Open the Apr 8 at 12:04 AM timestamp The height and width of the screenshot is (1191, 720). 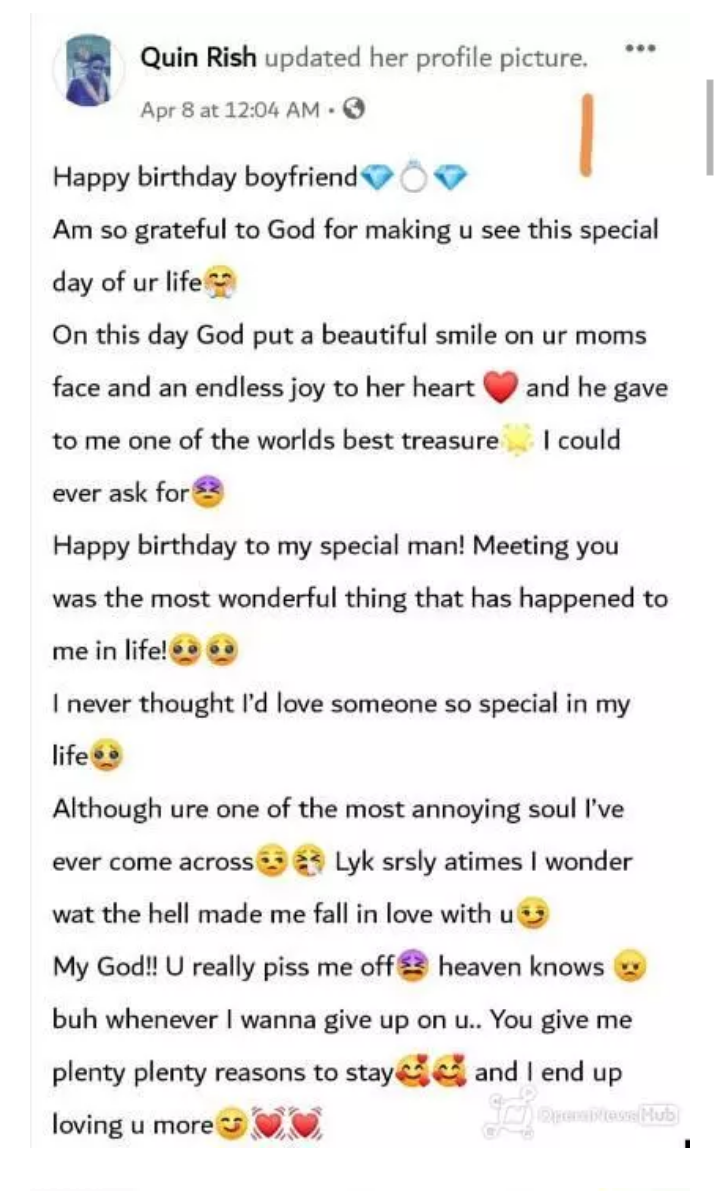[230, 111]
